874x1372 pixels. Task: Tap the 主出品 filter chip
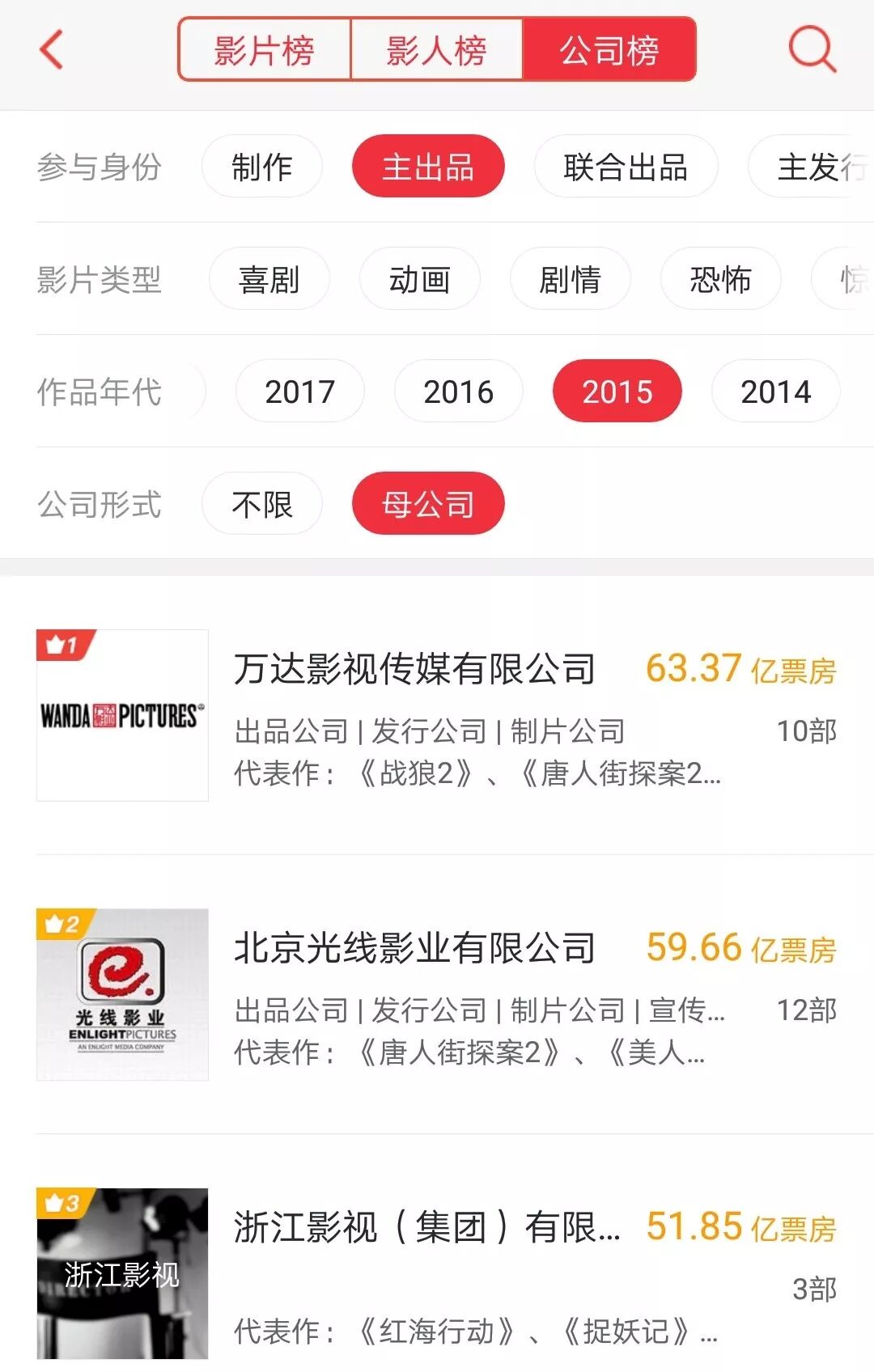pyautogui.click(x=428, y=167)
